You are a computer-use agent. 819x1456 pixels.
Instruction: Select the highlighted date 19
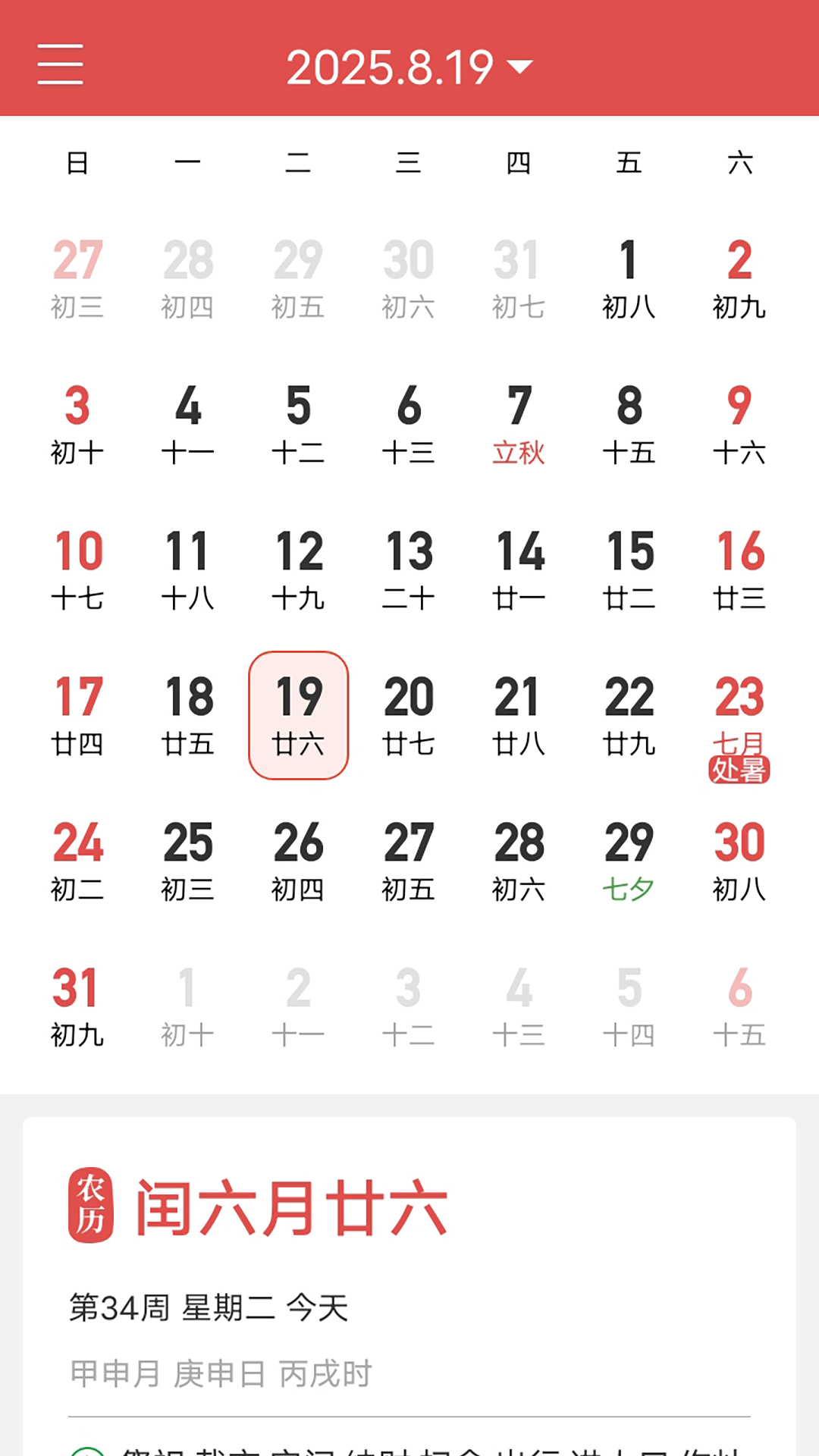tap(299, 713)
